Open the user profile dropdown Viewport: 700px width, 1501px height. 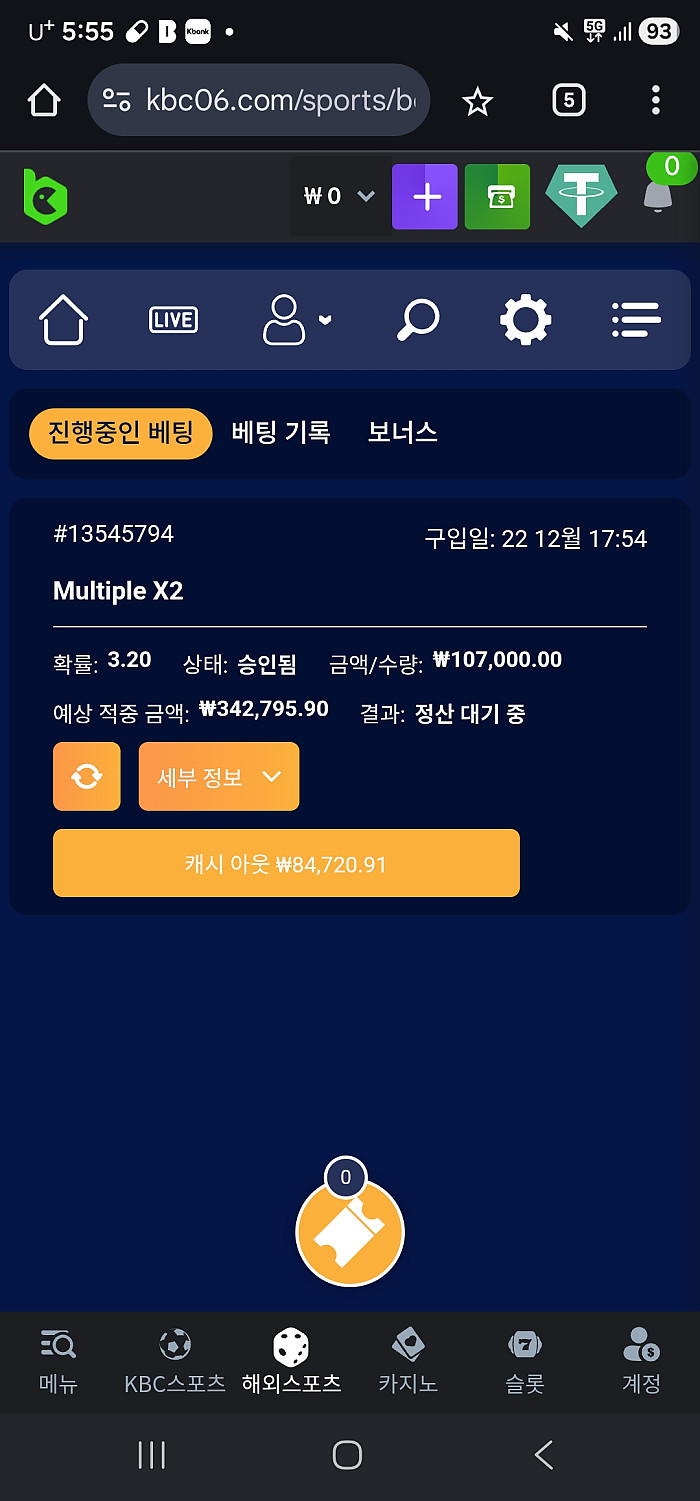[x=294, y=320]
